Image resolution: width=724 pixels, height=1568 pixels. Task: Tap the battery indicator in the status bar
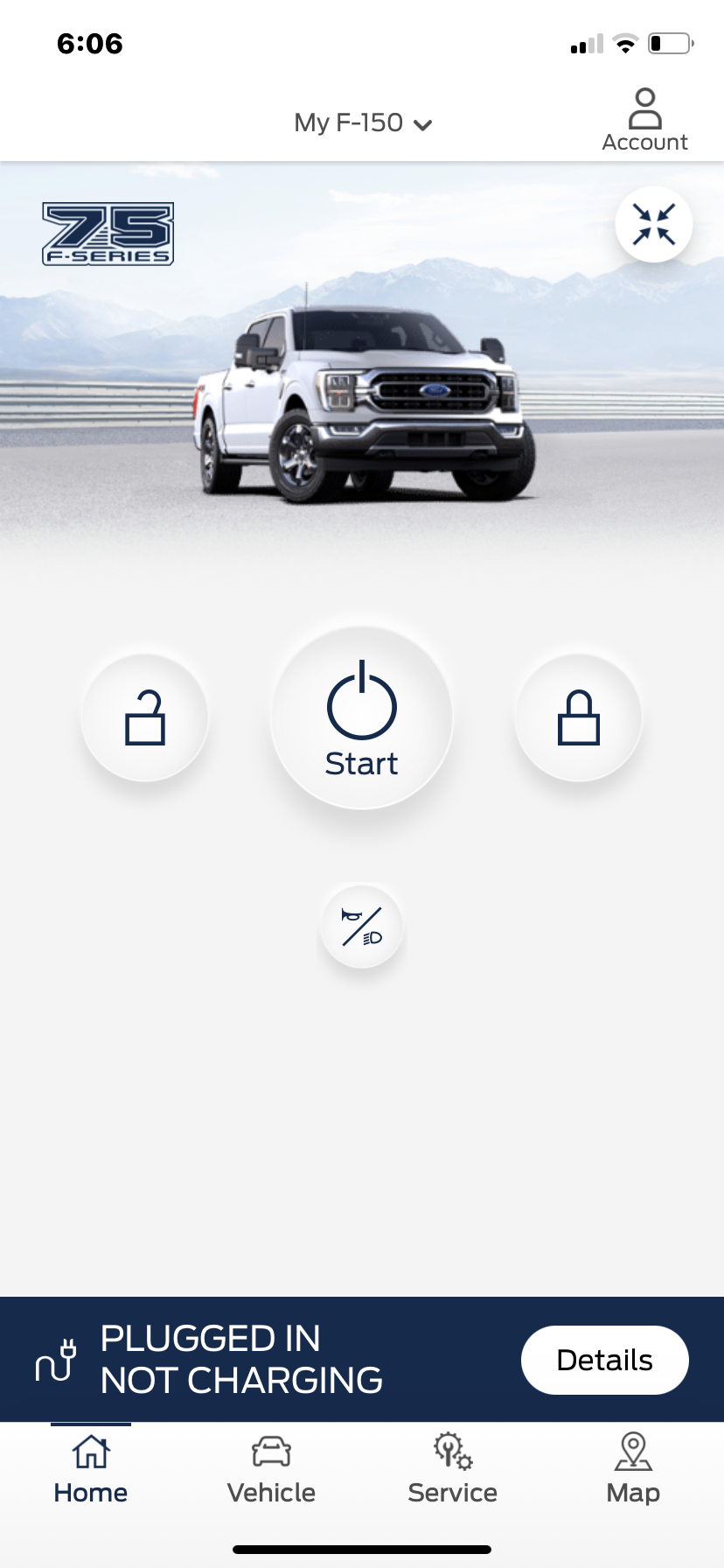pos(666,43)
